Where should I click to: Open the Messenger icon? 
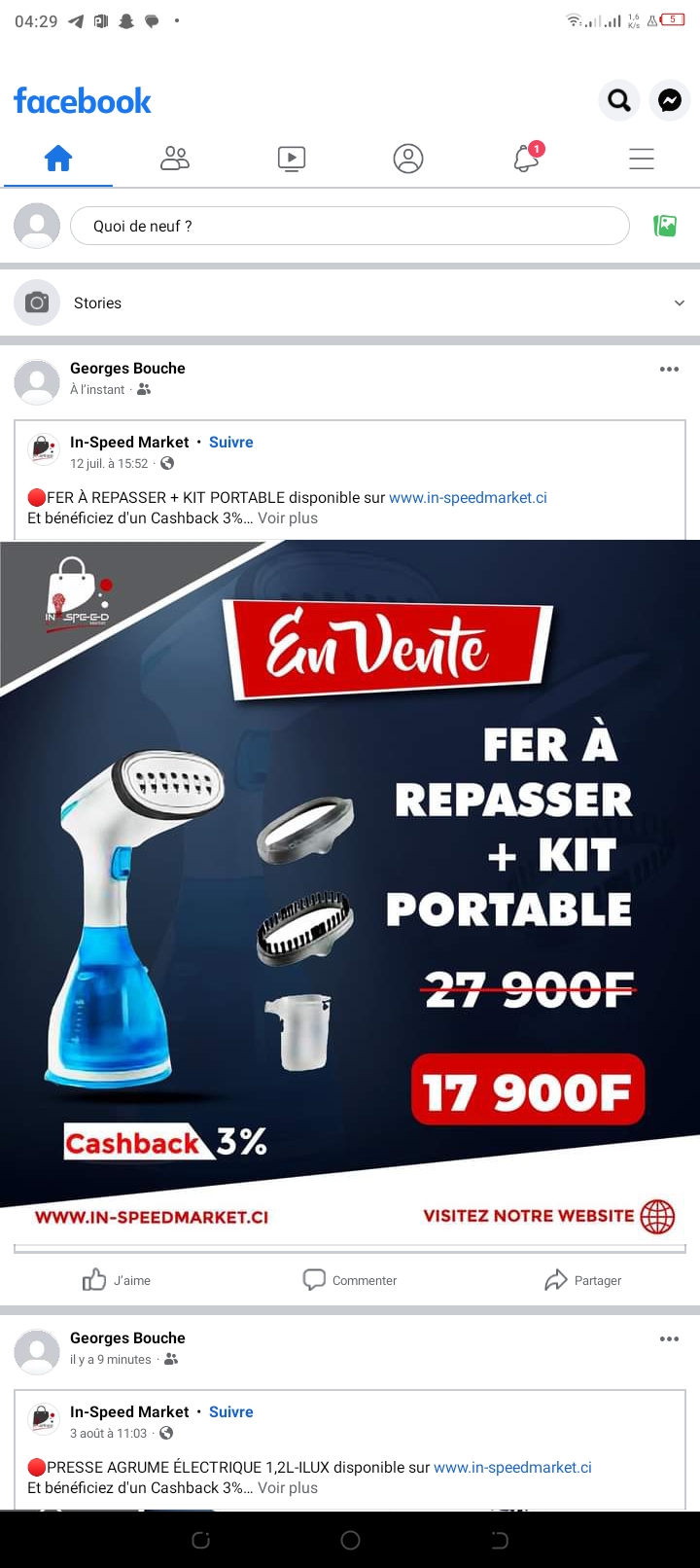[670, 99]
